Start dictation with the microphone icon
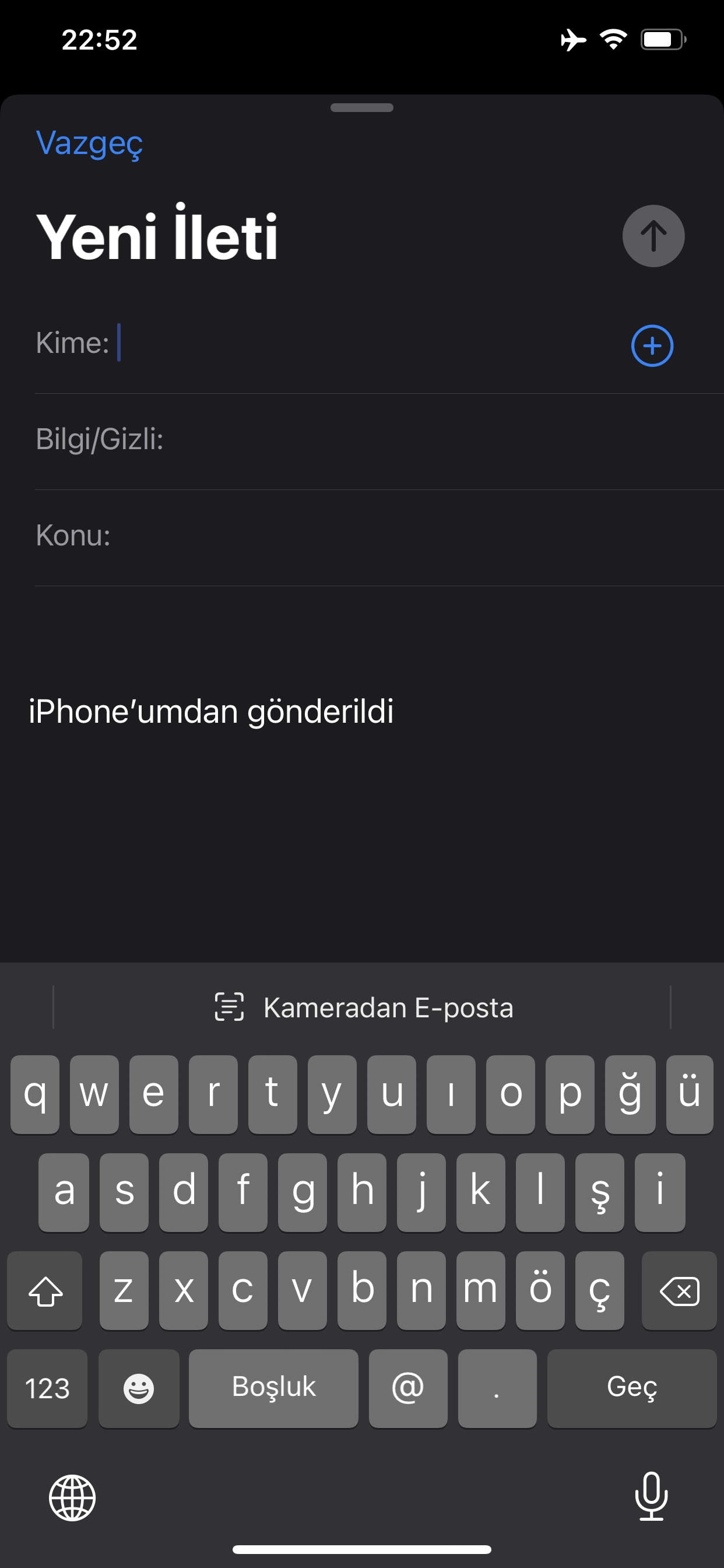 tap(652, 1497)
